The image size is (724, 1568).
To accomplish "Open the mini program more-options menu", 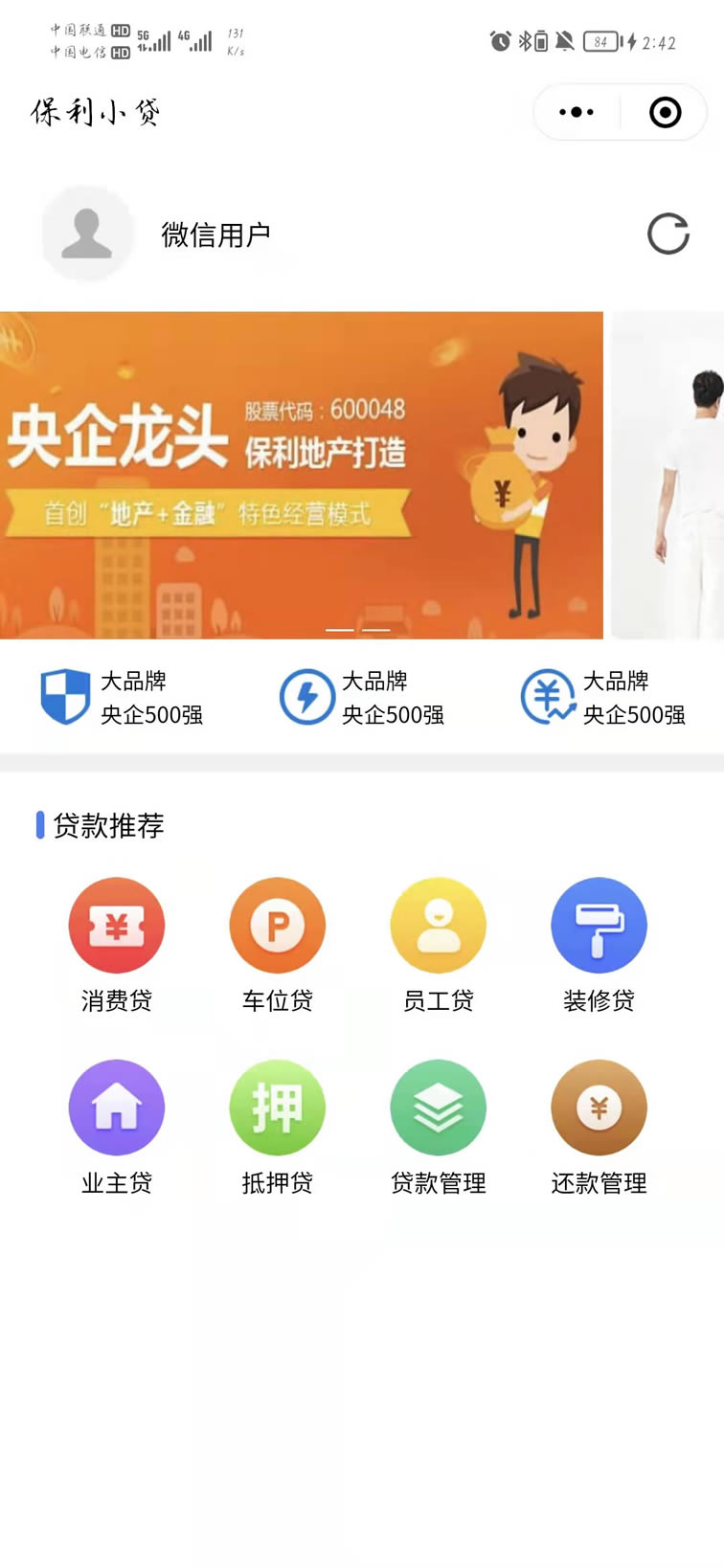I will [577, 112].
